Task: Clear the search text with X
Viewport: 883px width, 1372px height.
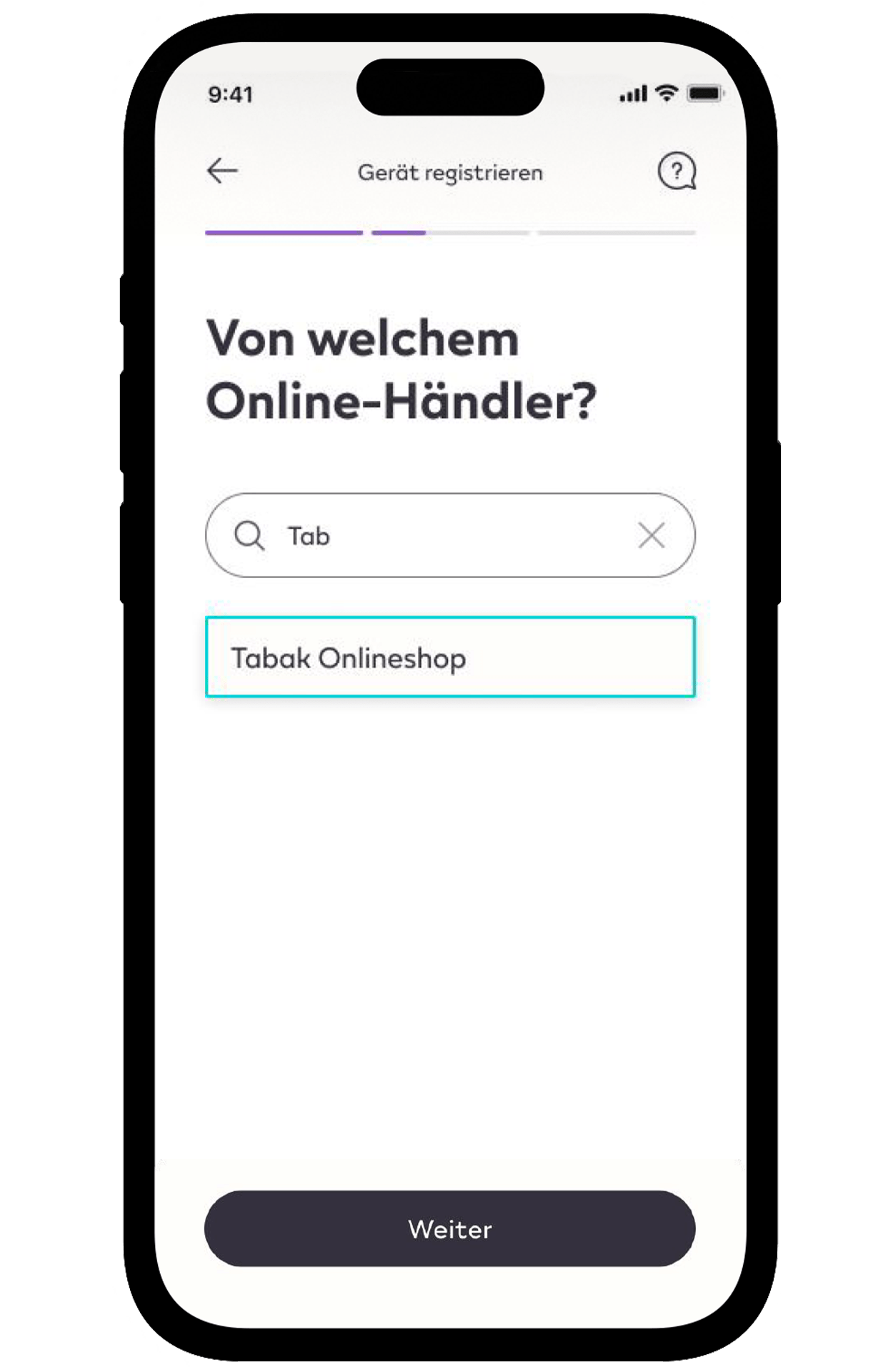Action: pyautogui.click(x=651, y=535)
